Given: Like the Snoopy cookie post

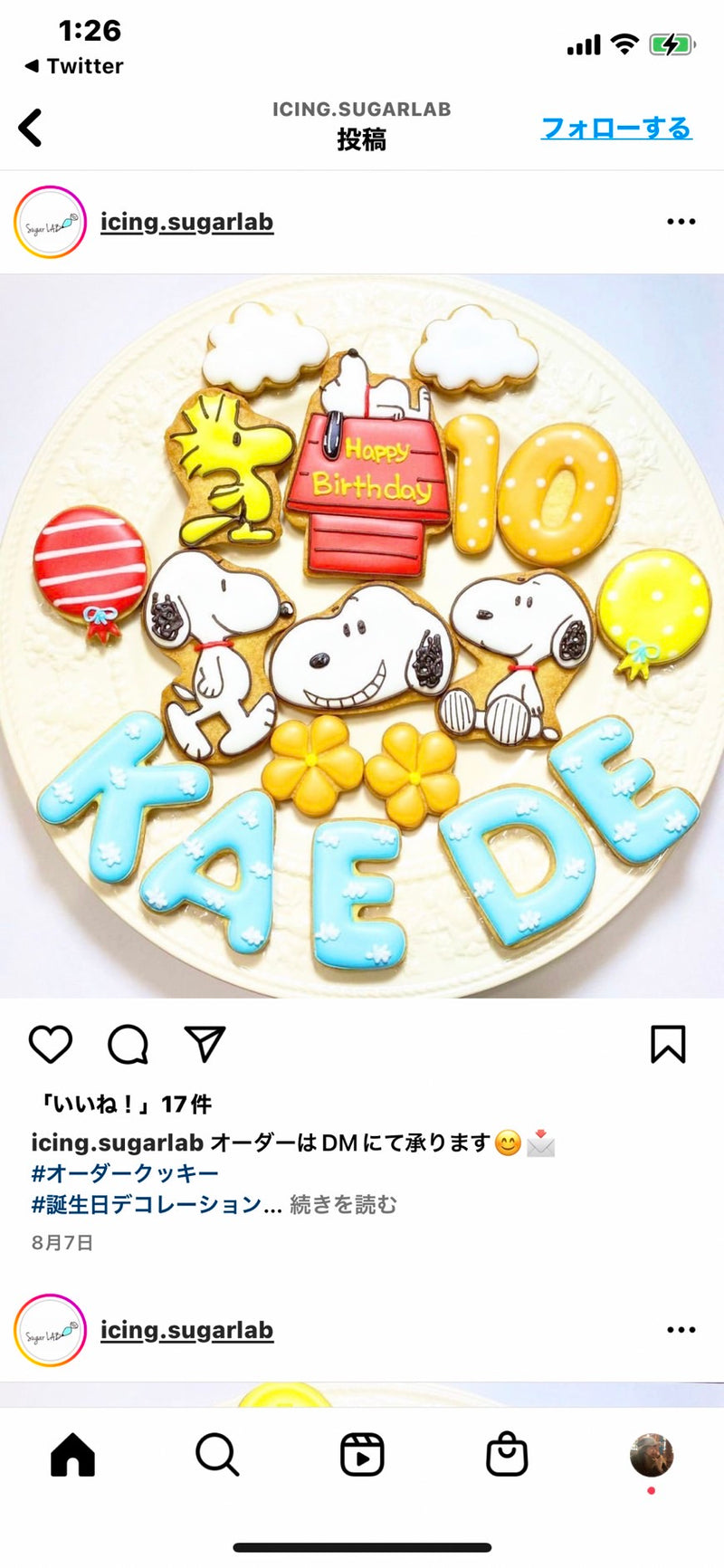Looking at the screenshot, I should click(51, 1044).
